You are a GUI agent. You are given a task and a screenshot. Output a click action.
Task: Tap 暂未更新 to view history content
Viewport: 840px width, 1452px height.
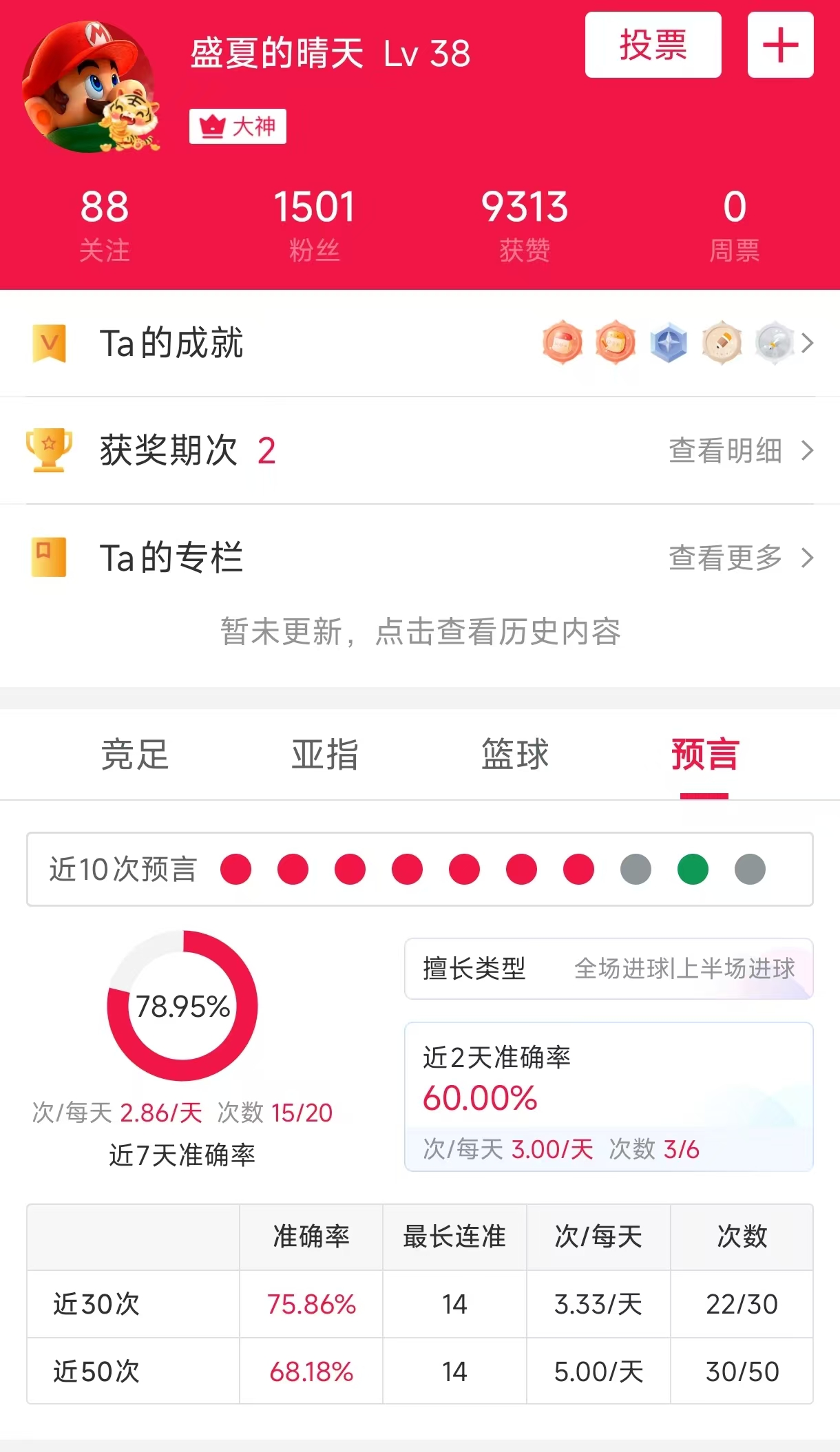click(x=420, y=631)
